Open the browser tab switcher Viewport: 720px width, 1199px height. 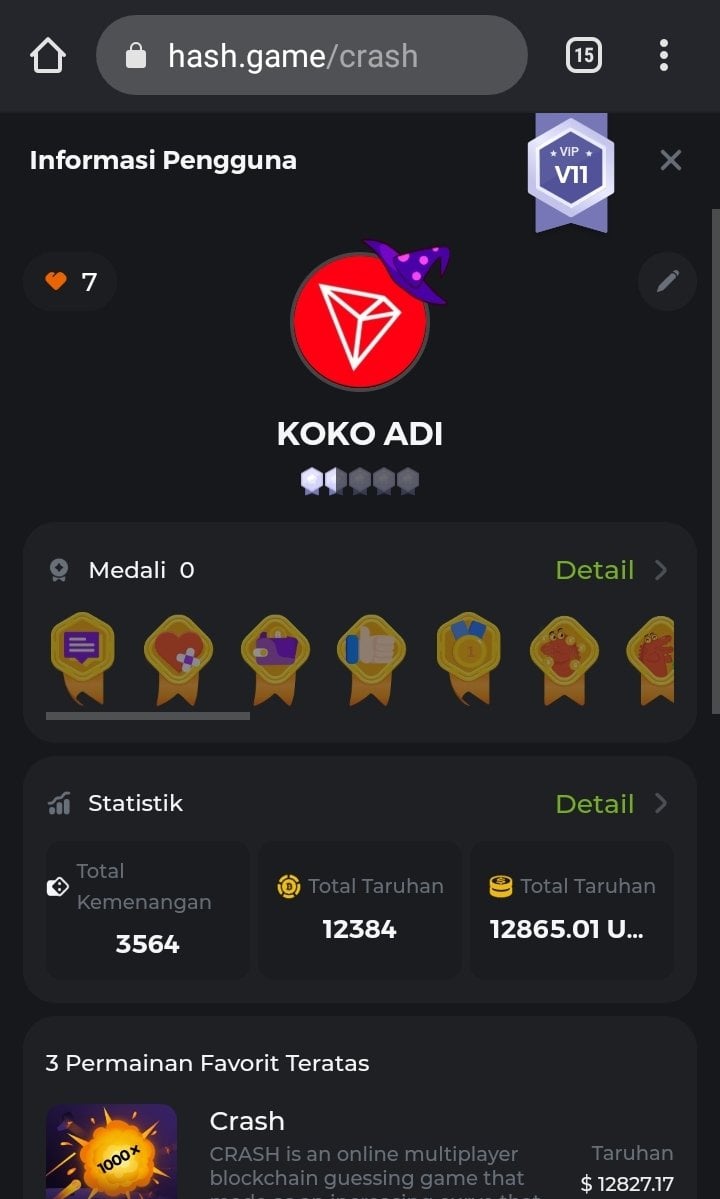click(584, 56)
